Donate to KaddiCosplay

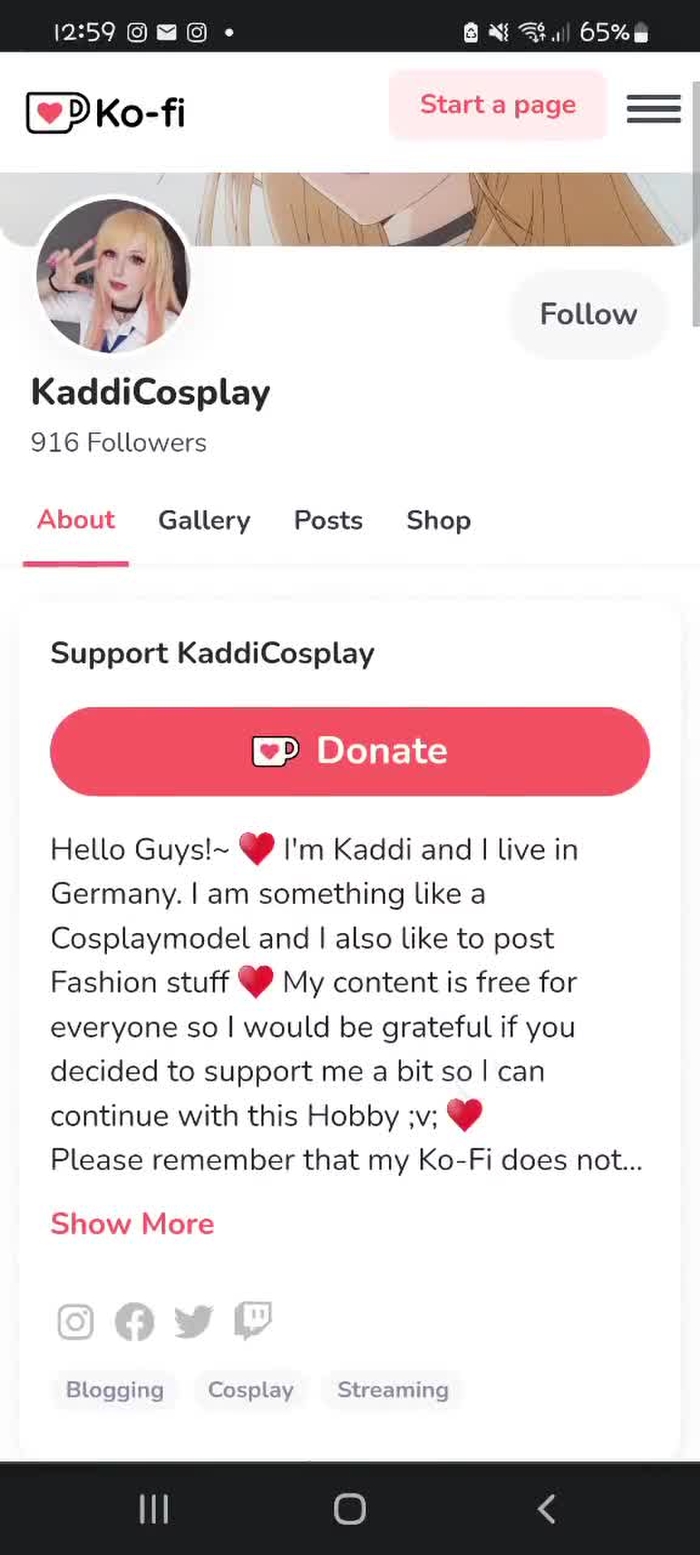[350, 751]
